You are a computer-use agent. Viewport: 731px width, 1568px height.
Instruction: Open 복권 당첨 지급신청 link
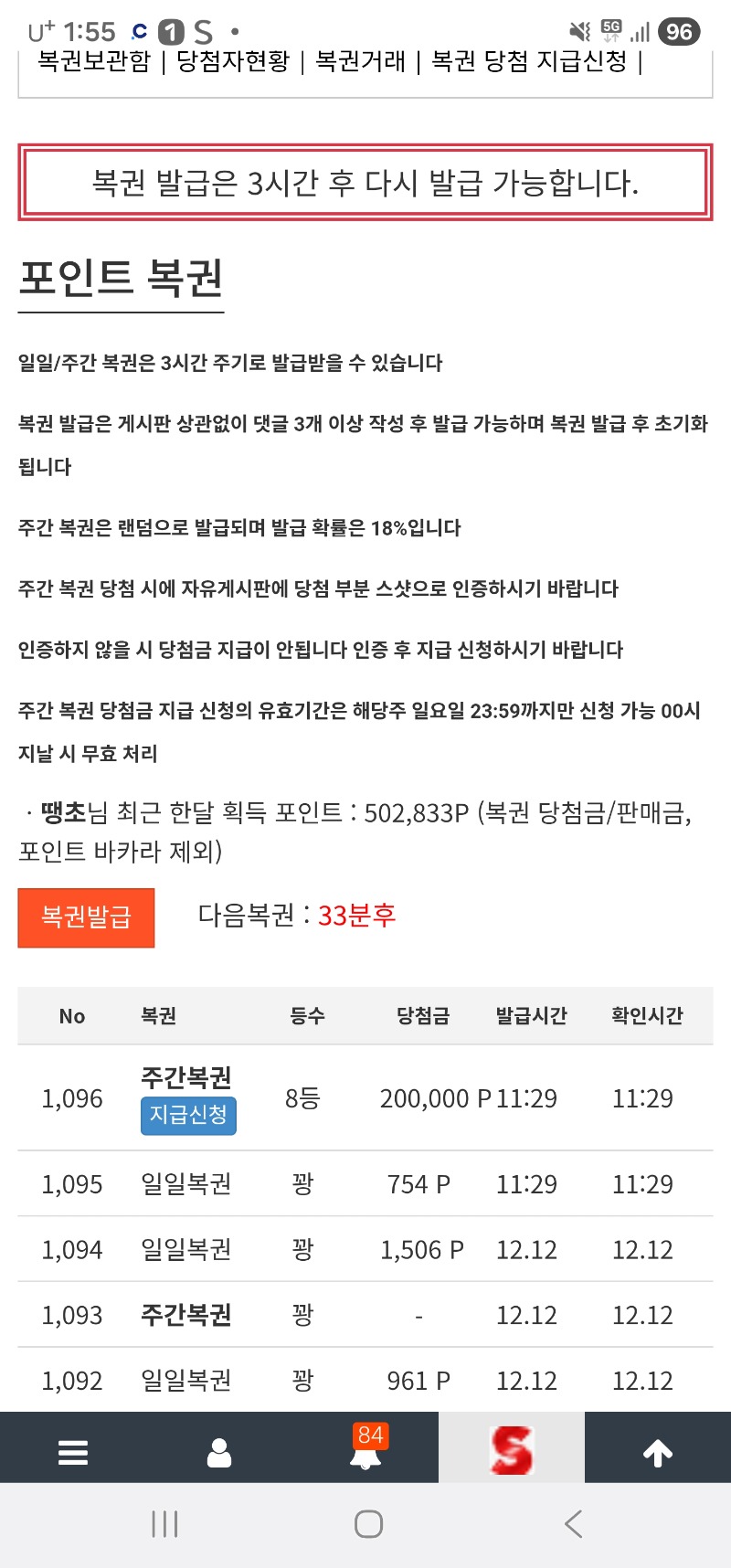(529, 61)
